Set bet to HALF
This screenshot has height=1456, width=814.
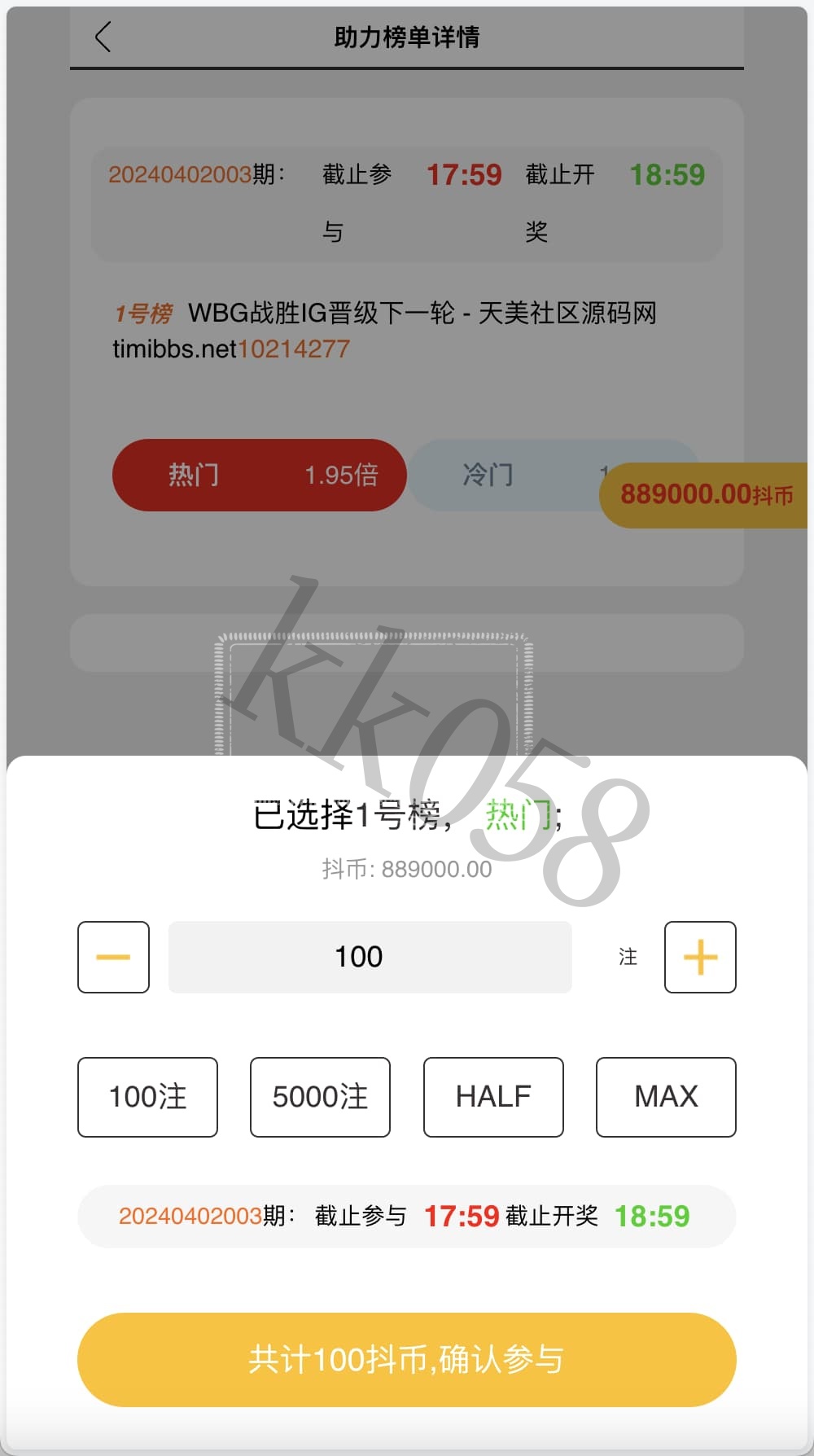[x=493, y=1097]
